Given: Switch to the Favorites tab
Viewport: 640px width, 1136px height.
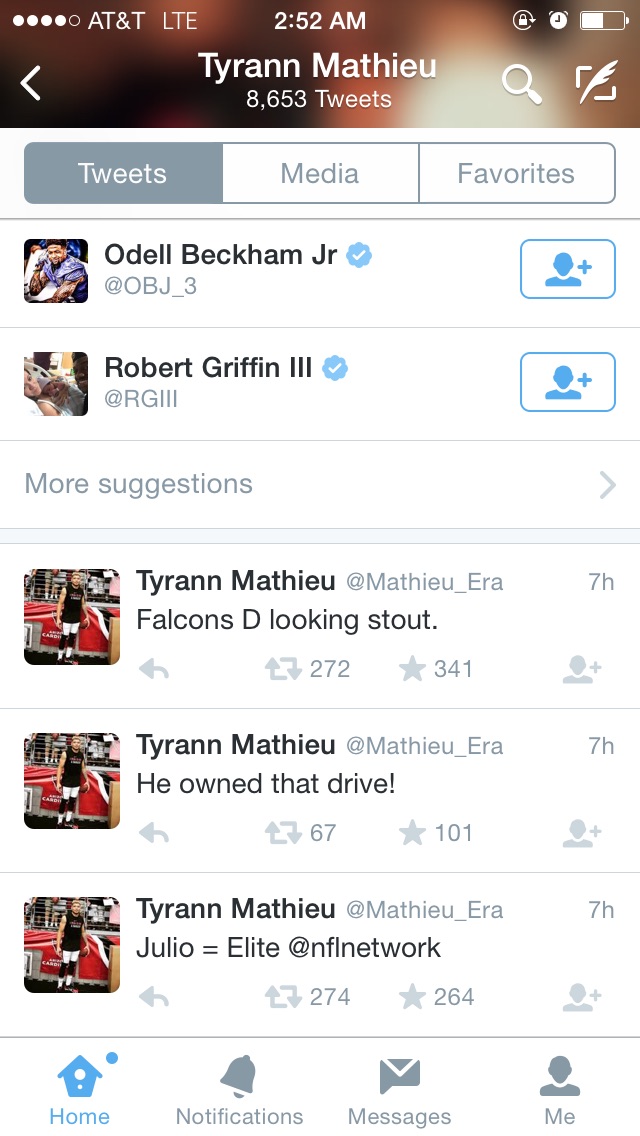Looking at the screenshot, I should (x=516, y=174).
